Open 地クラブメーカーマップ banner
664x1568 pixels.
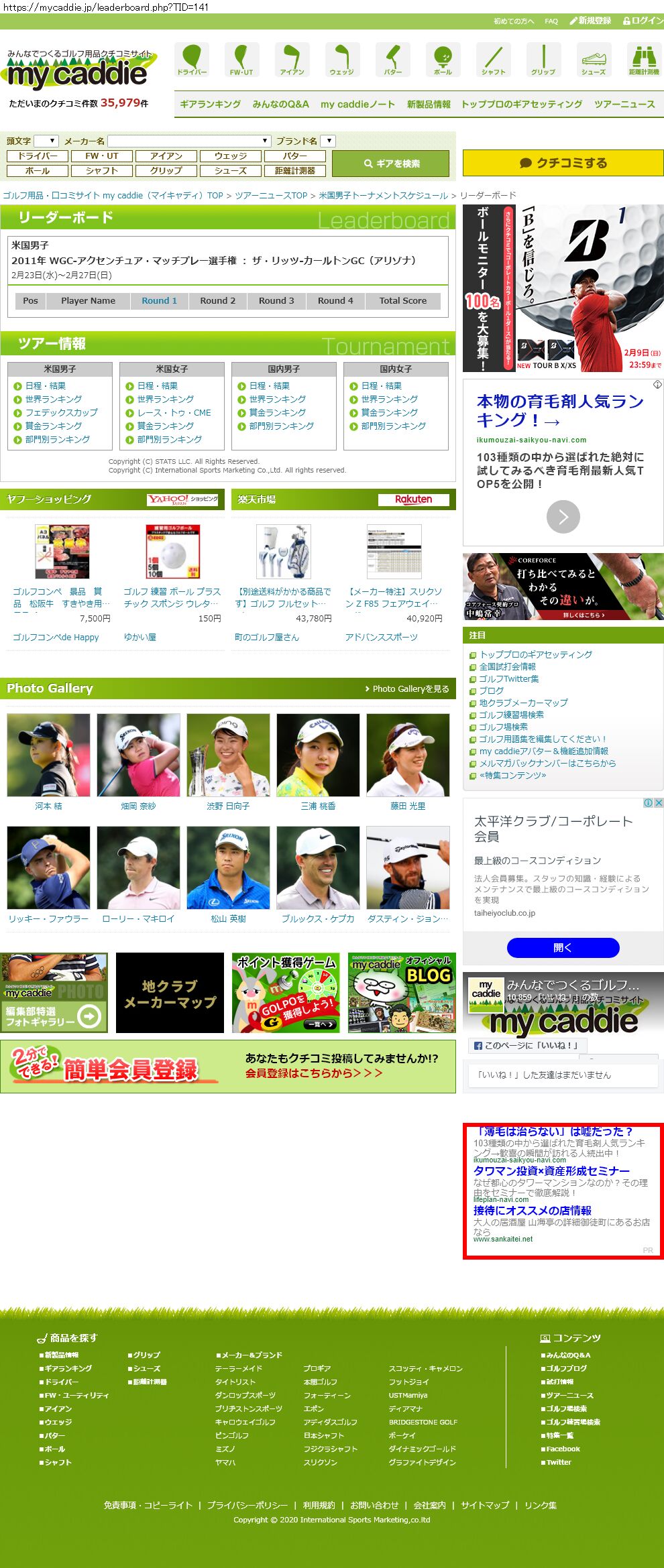coord(170,993)
